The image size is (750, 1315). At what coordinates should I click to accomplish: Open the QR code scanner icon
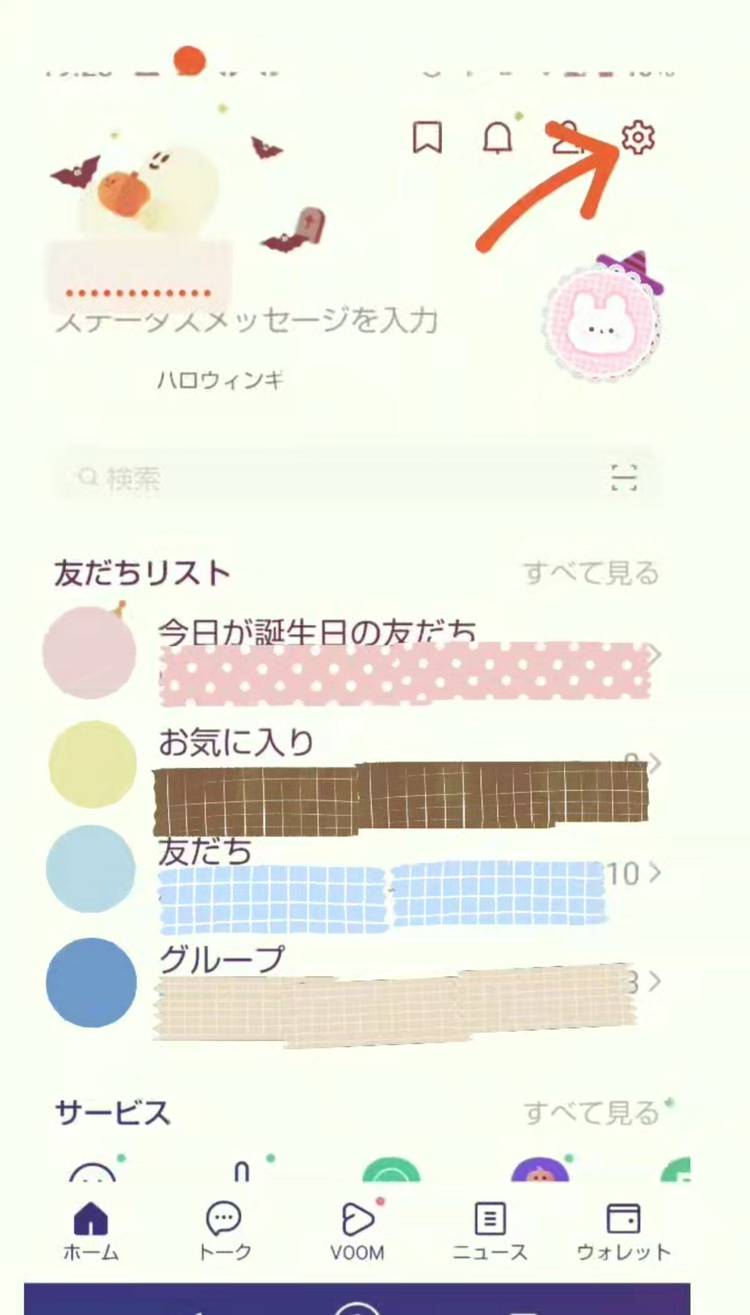tap(624, 479)
